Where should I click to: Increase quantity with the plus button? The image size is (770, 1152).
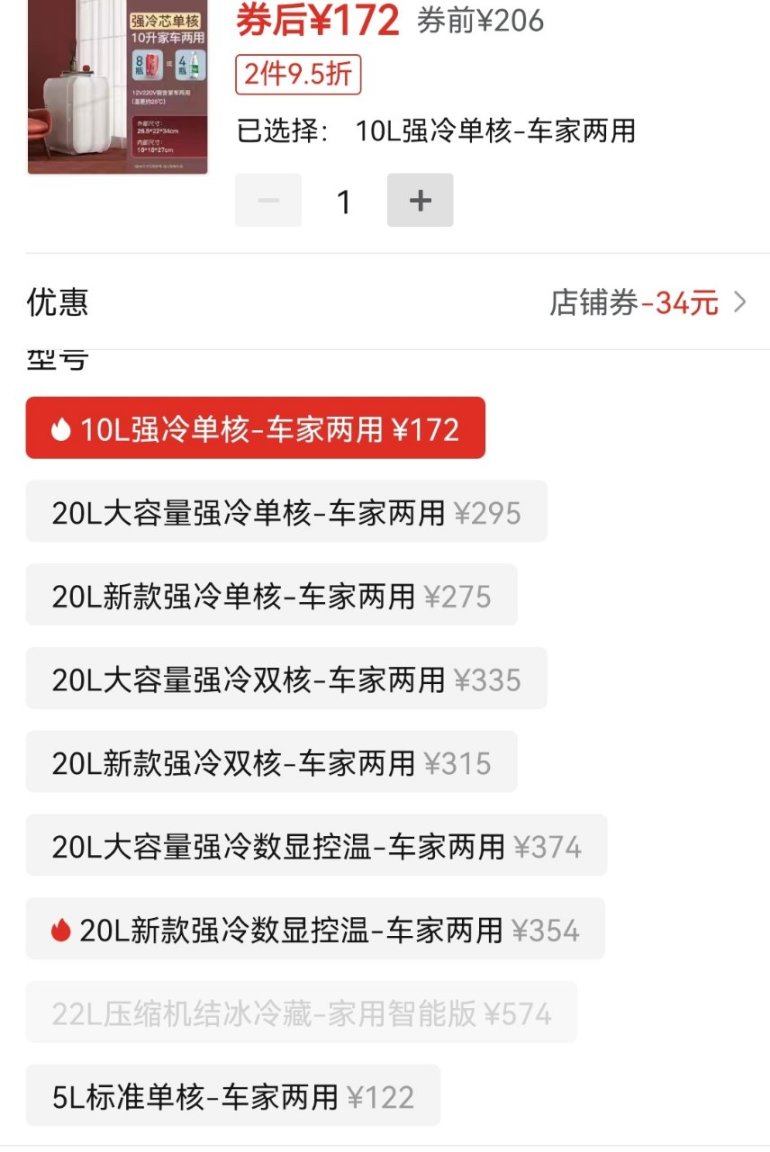pos(420,200)
